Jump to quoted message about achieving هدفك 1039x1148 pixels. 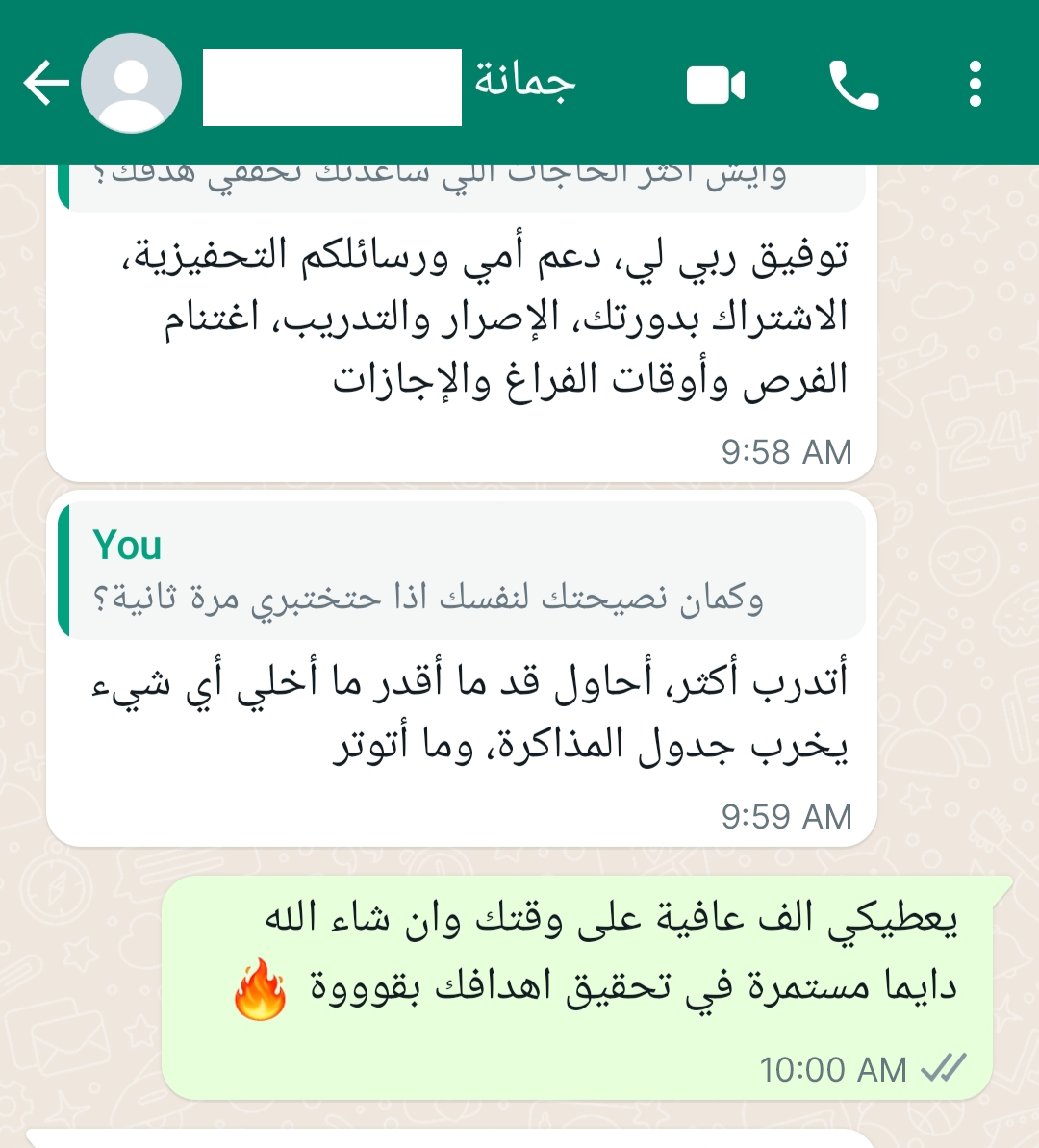(462, 186)
